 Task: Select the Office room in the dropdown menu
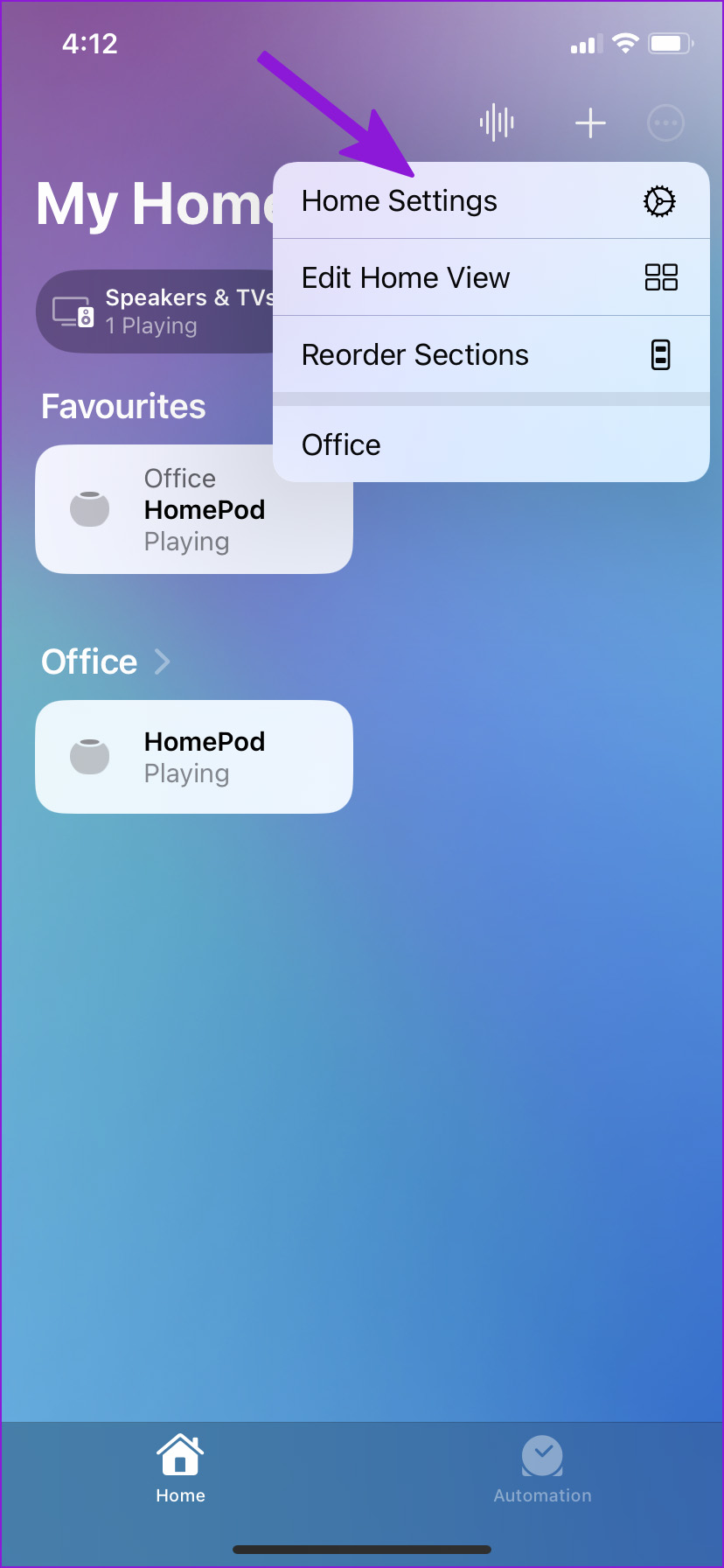pyautogui.click(x=491, y=444)
